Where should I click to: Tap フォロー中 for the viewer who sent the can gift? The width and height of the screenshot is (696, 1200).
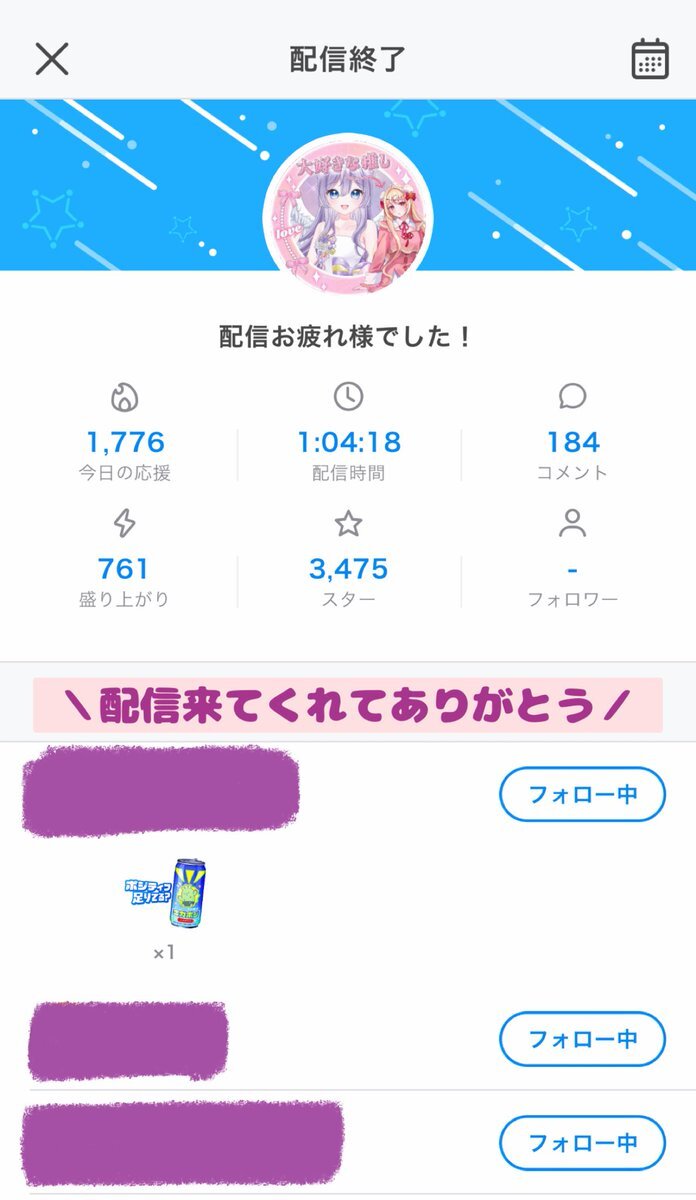pyautogui.click(x=582, y=795)
